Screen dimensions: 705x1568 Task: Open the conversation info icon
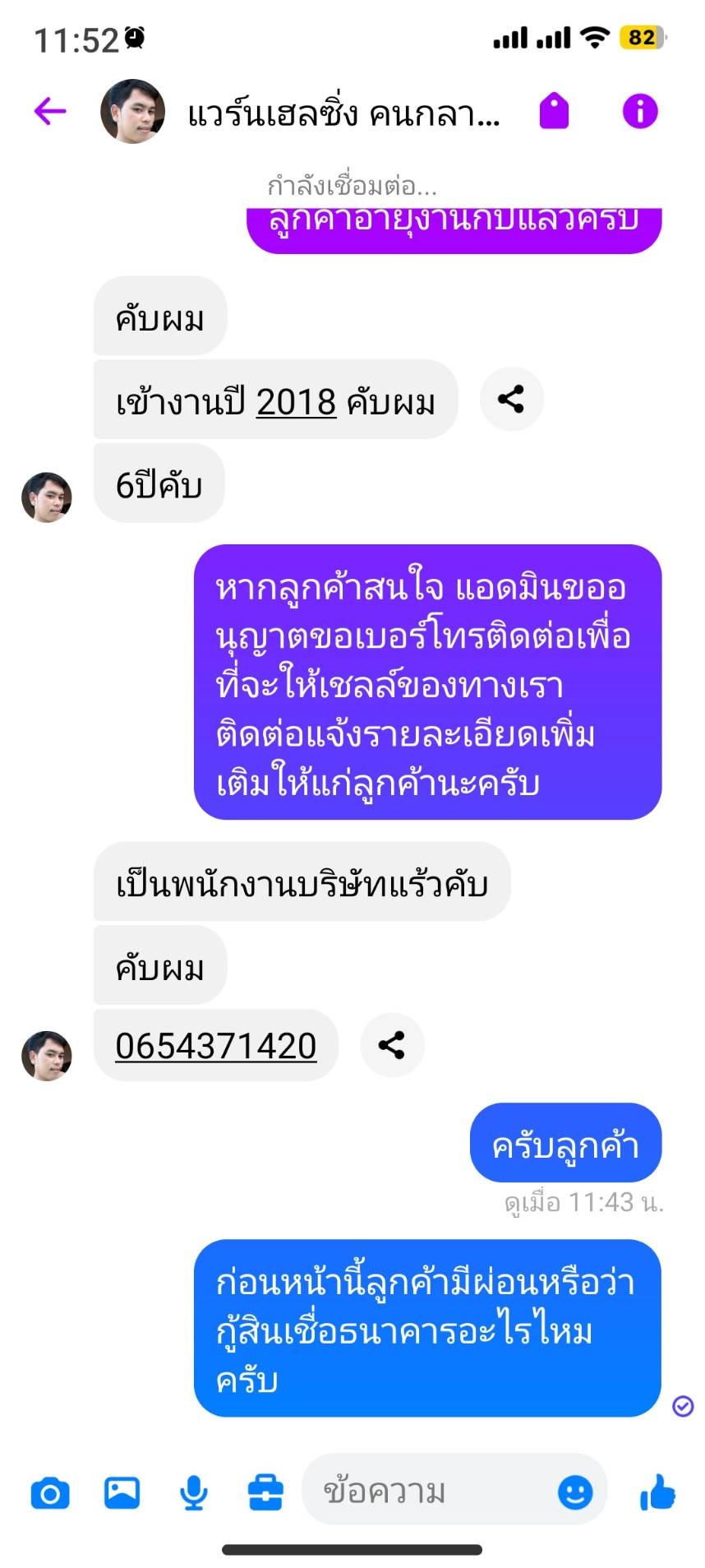click(640, 111)
